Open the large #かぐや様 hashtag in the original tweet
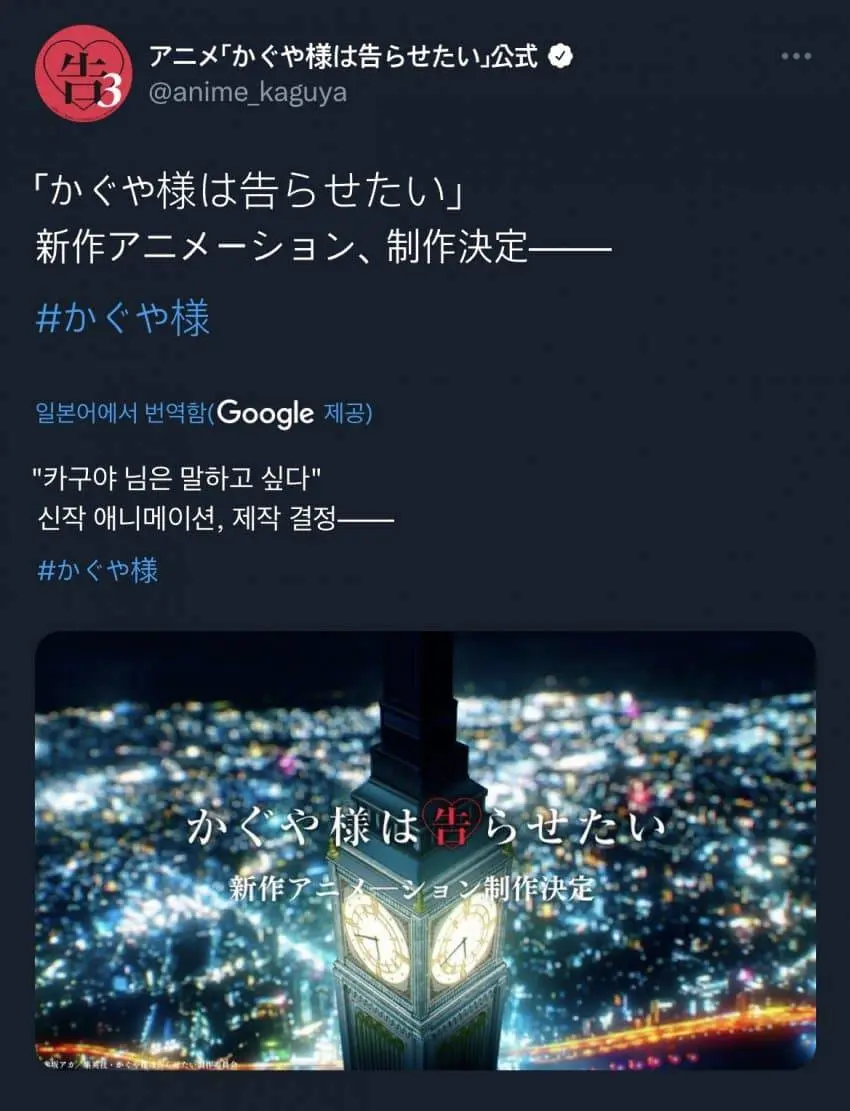 [x=123, y=318]
